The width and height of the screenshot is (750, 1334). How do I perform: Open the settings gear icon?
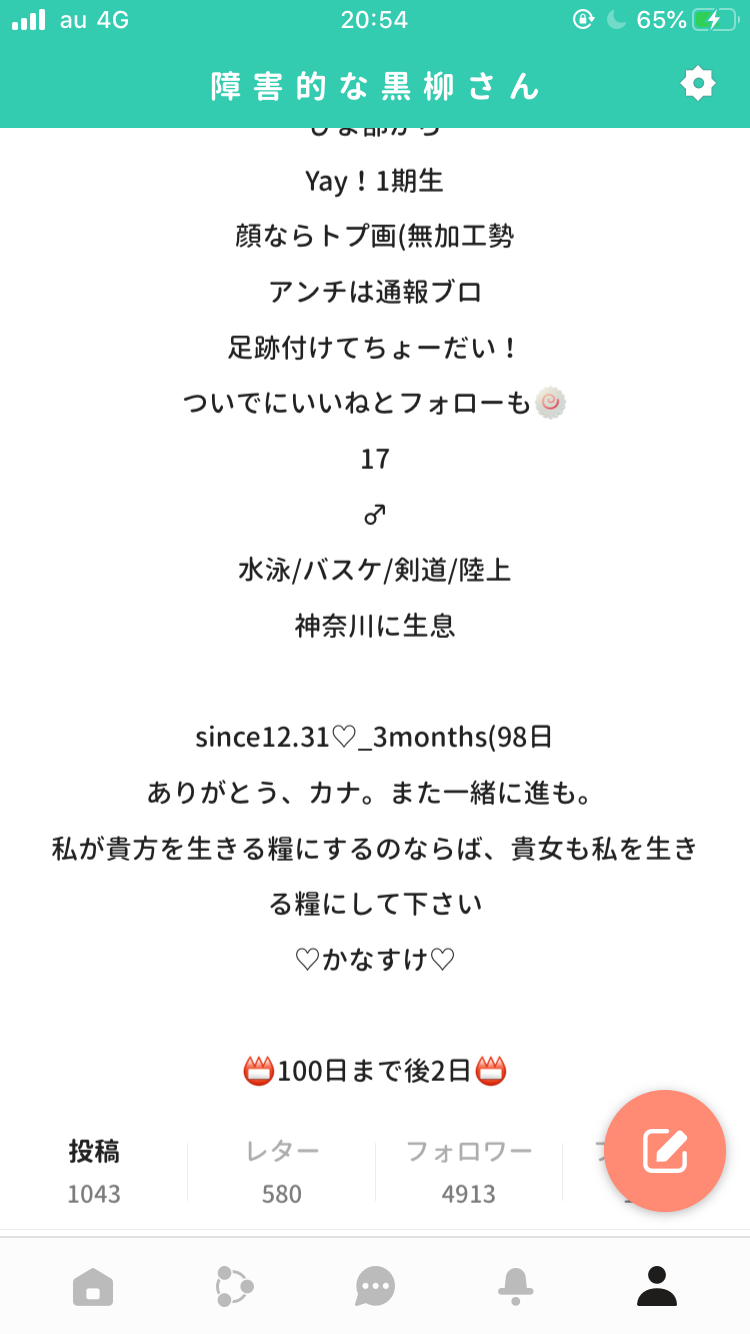698,83
